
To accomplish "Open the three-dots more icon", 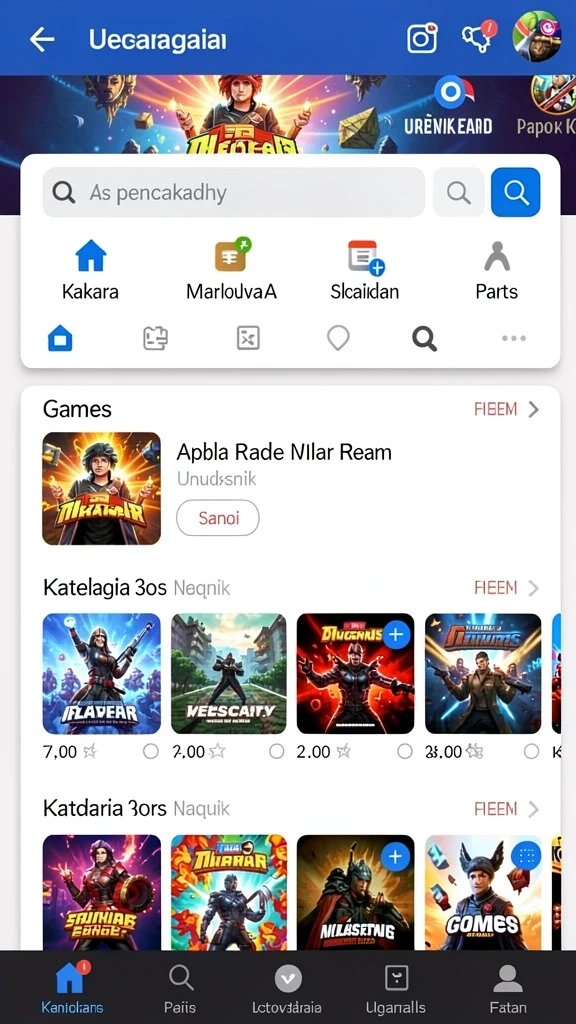I will (513, 338).
